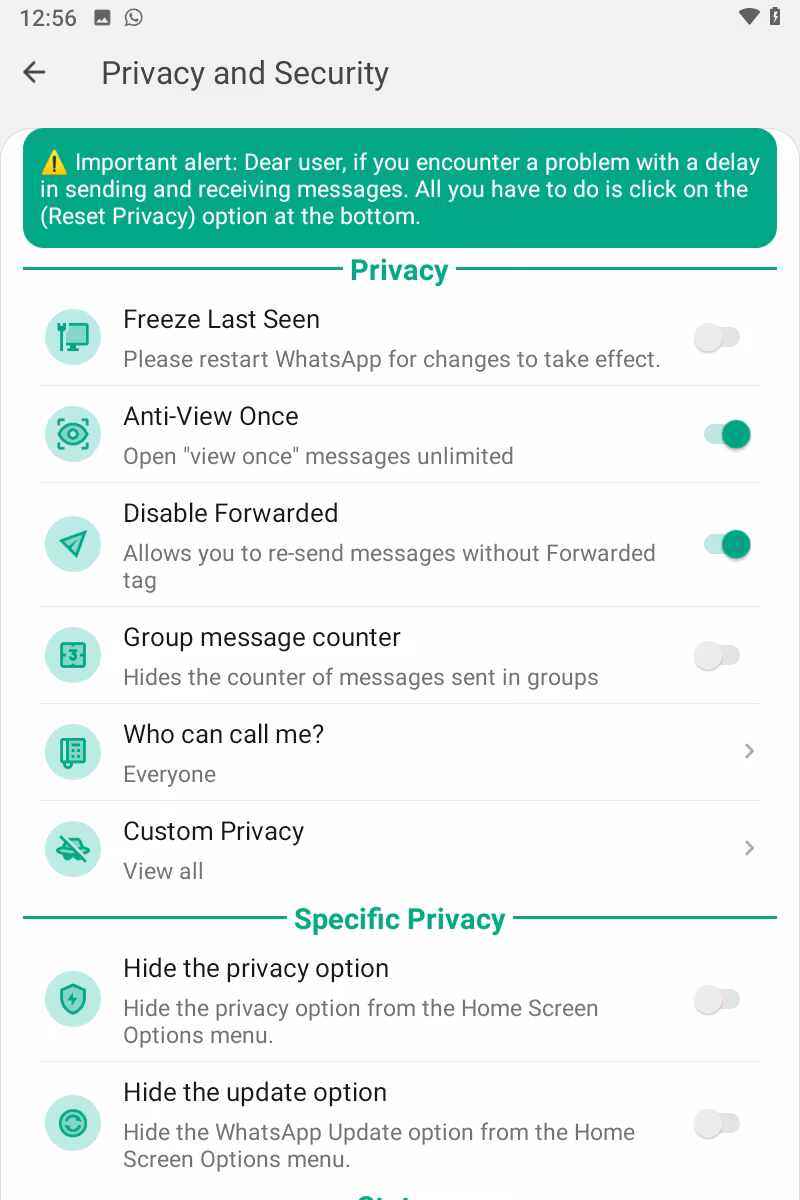
Task: Enable Hide the update option
Action: [x=717, y=1124]
